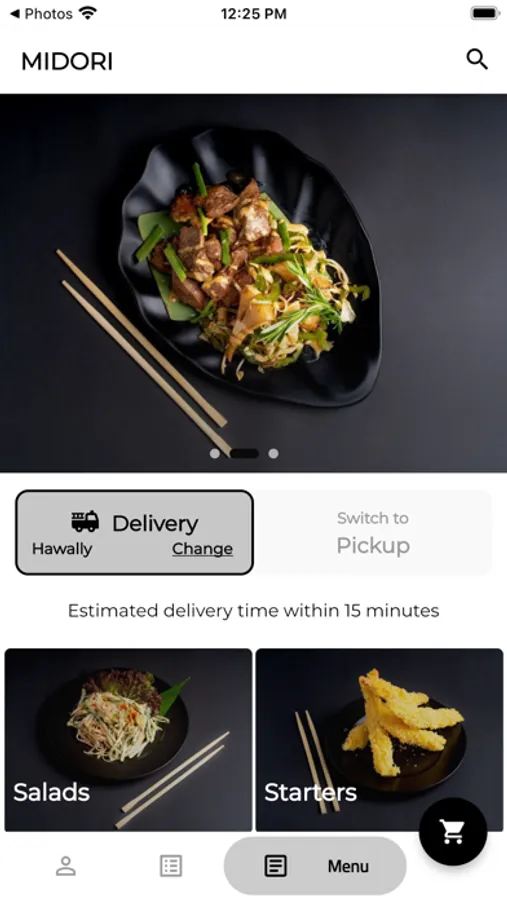
Task: Select the Menu tab
Action: (315, 866)
